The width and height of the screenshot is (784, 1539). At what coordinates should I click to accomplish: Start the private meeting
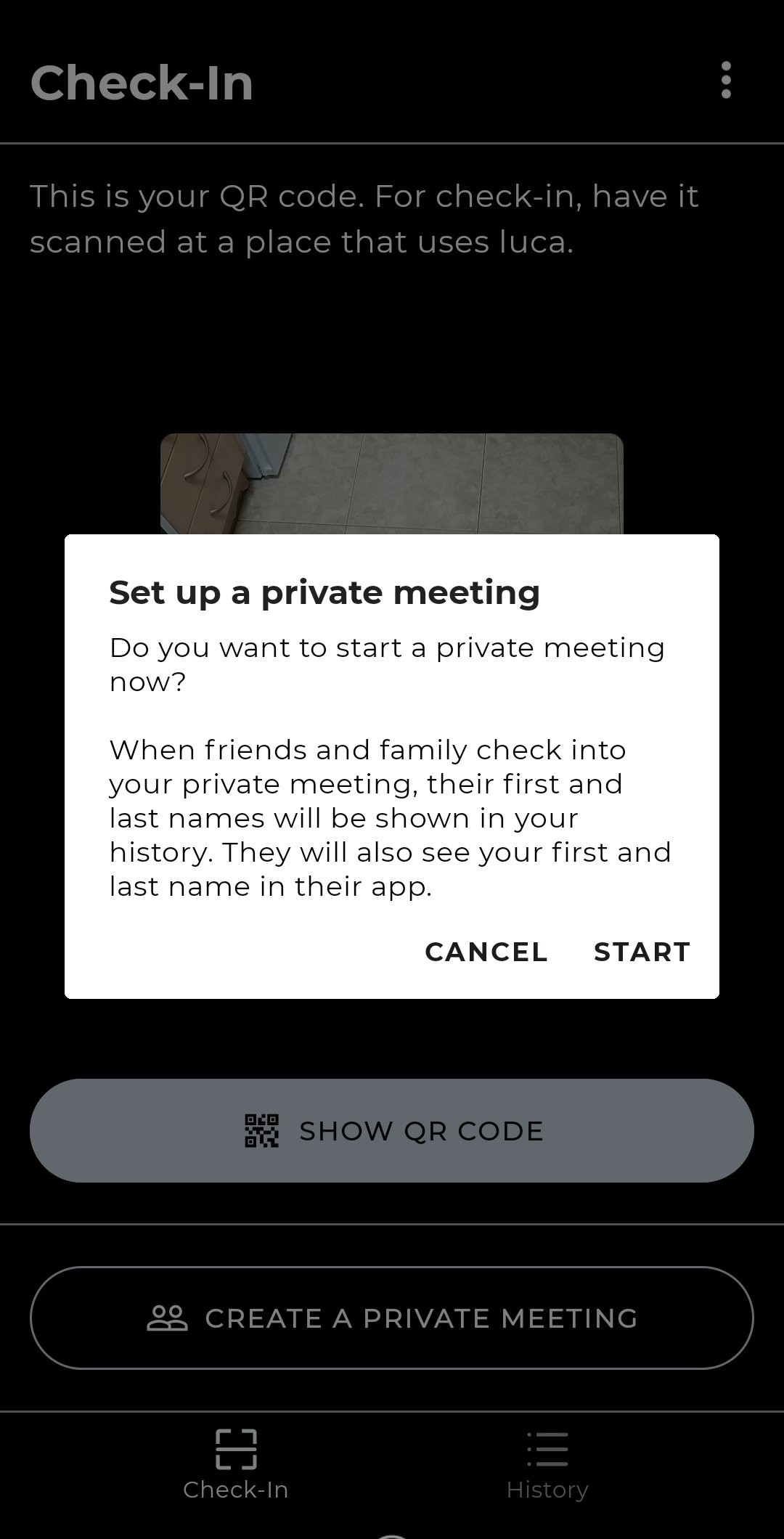tap(642, 952)
